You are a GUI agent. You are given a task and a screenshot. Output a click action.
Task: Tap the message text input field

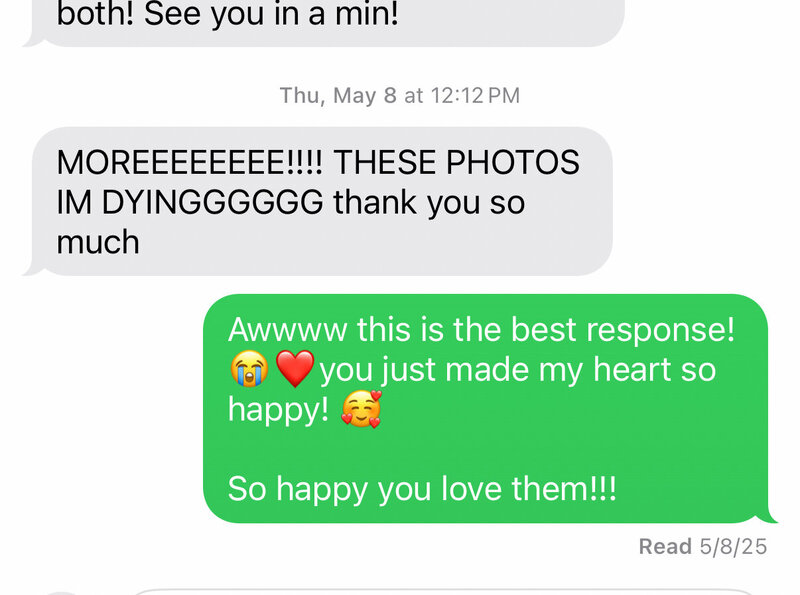[x=440, y=591]
